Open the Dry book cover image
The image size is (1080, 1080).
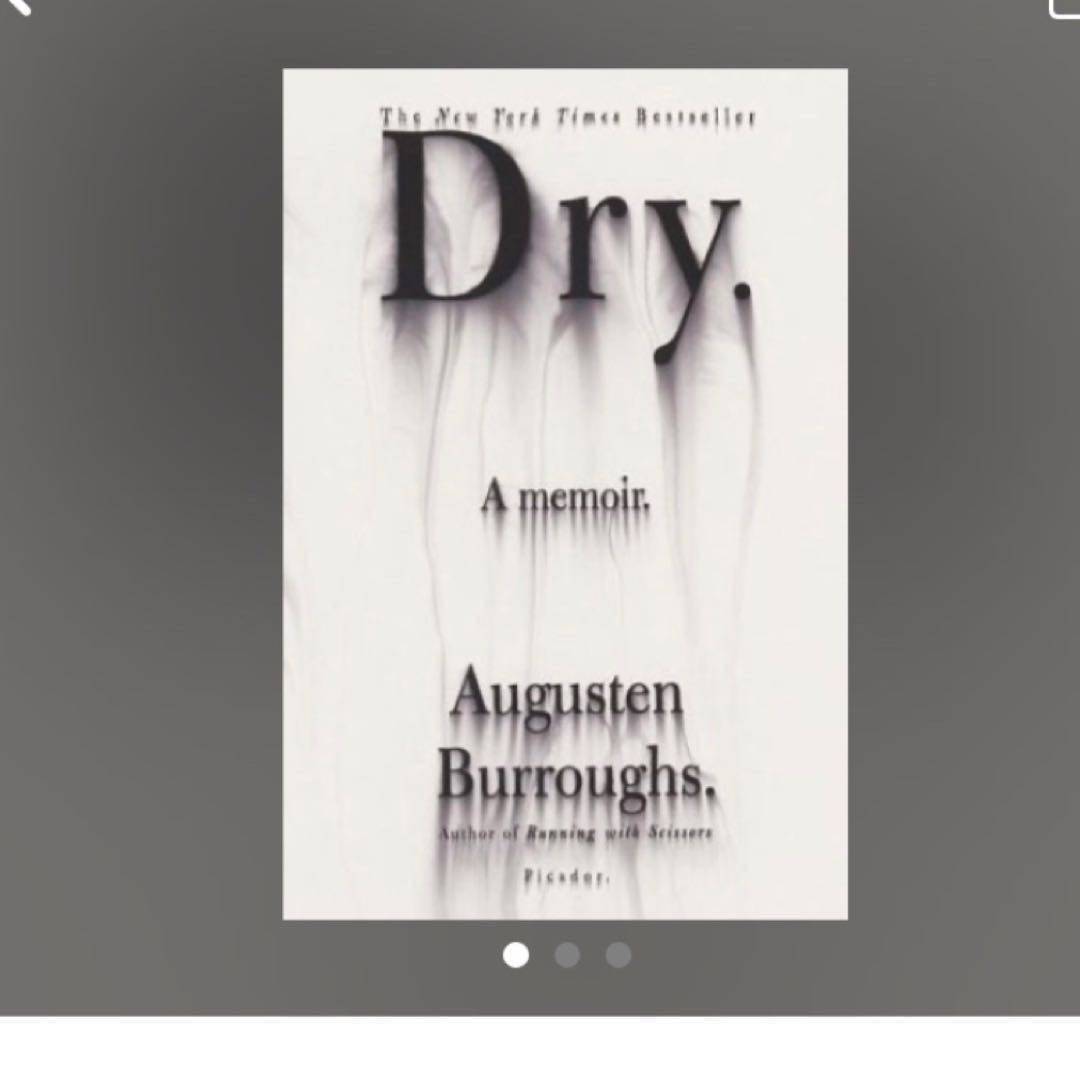point(565,494)
